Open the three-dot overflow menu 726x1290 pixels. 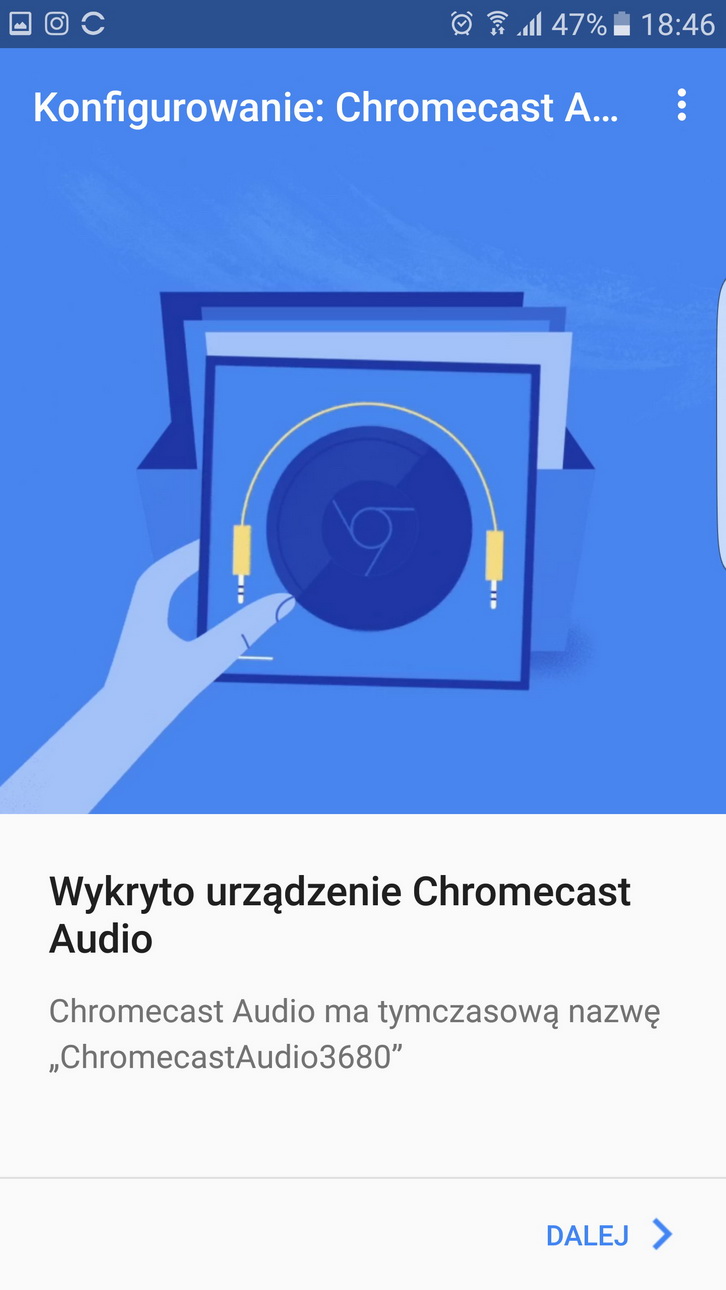681,105
